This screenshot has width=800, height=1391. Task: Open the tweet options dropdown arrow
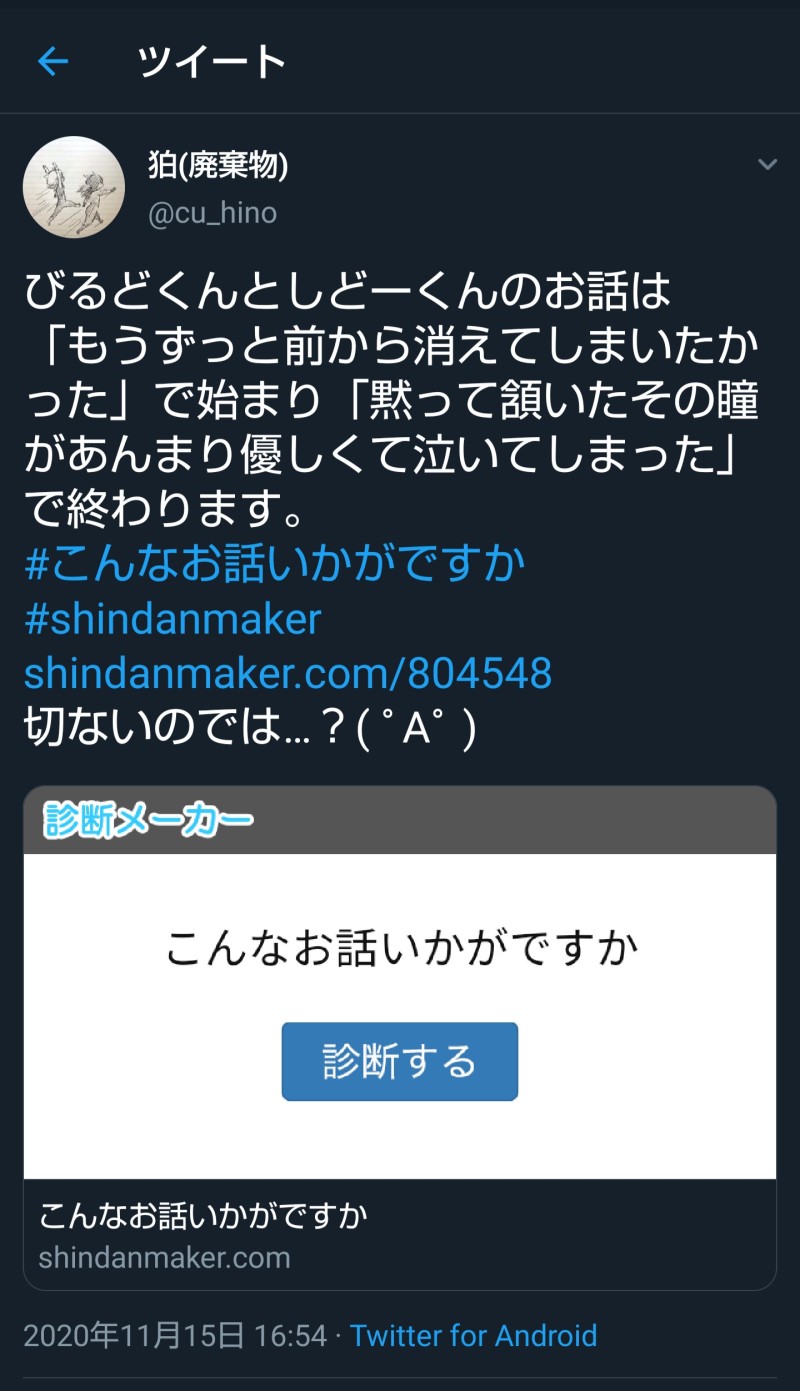click(767, 165)
